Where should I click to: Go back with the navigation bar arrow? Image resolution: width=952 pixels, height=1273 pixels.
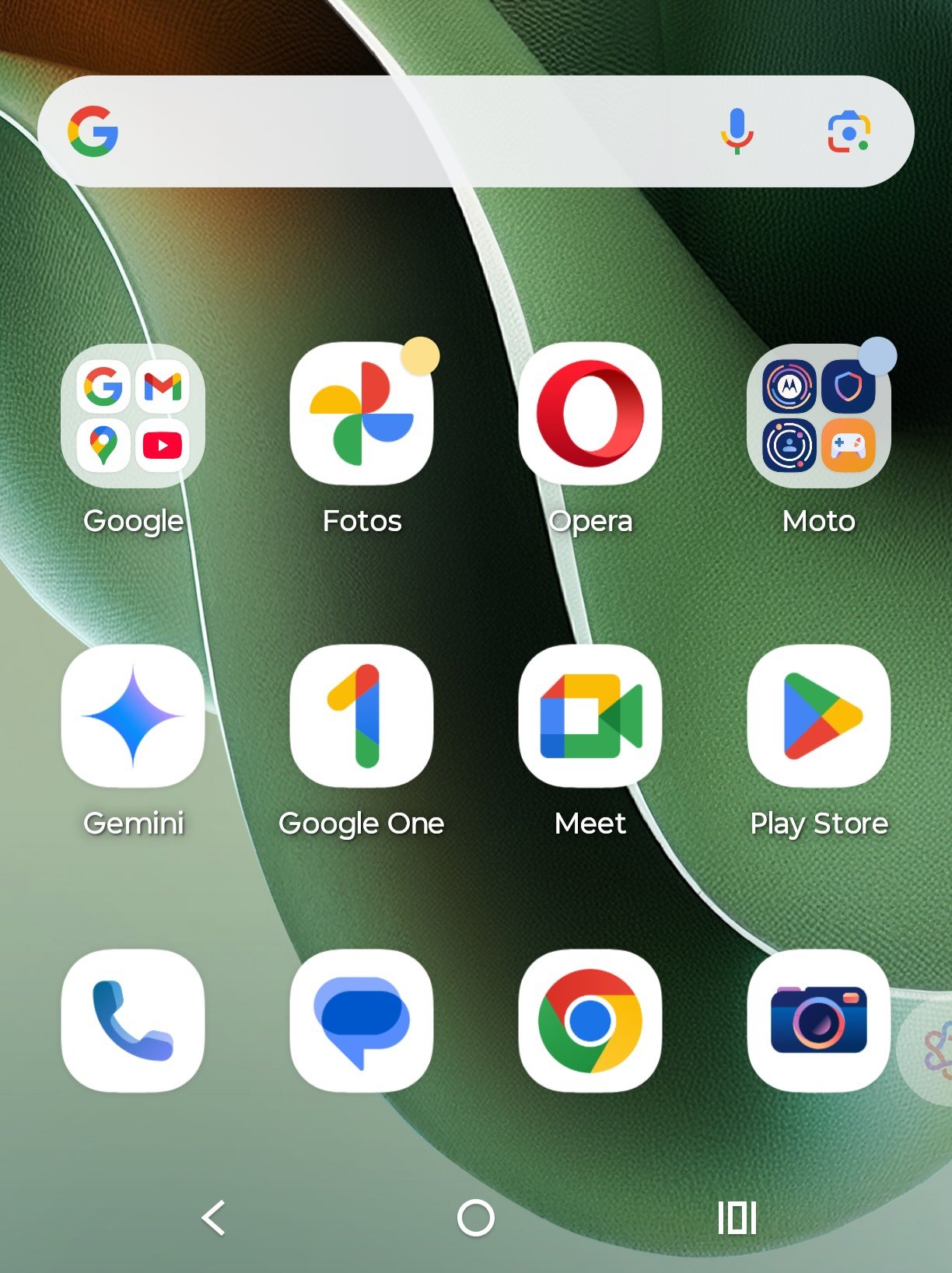pos(214,1217)
